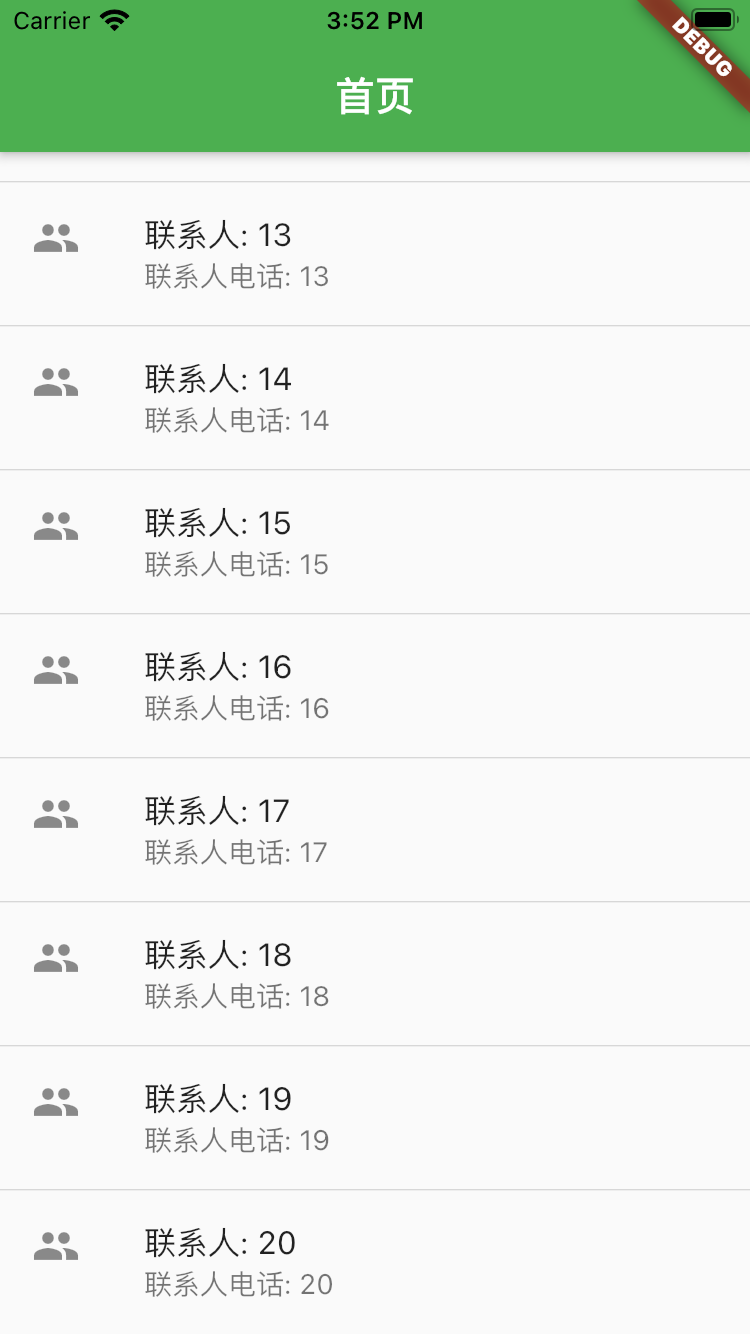
Task: Open contact entry 联系人: 16
Action: (x=375, y=686)
